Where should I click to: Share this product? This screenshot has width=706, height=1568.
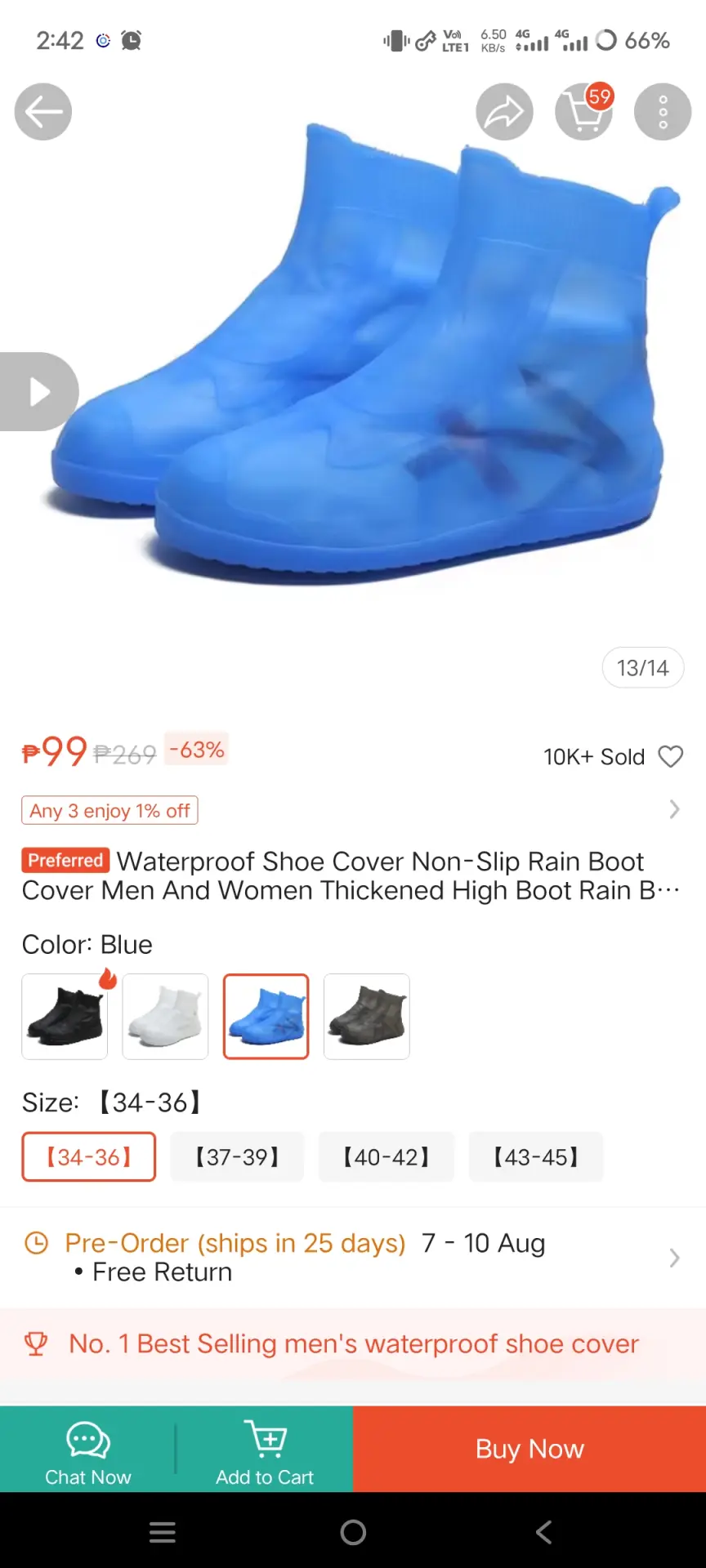click(504, 112)
